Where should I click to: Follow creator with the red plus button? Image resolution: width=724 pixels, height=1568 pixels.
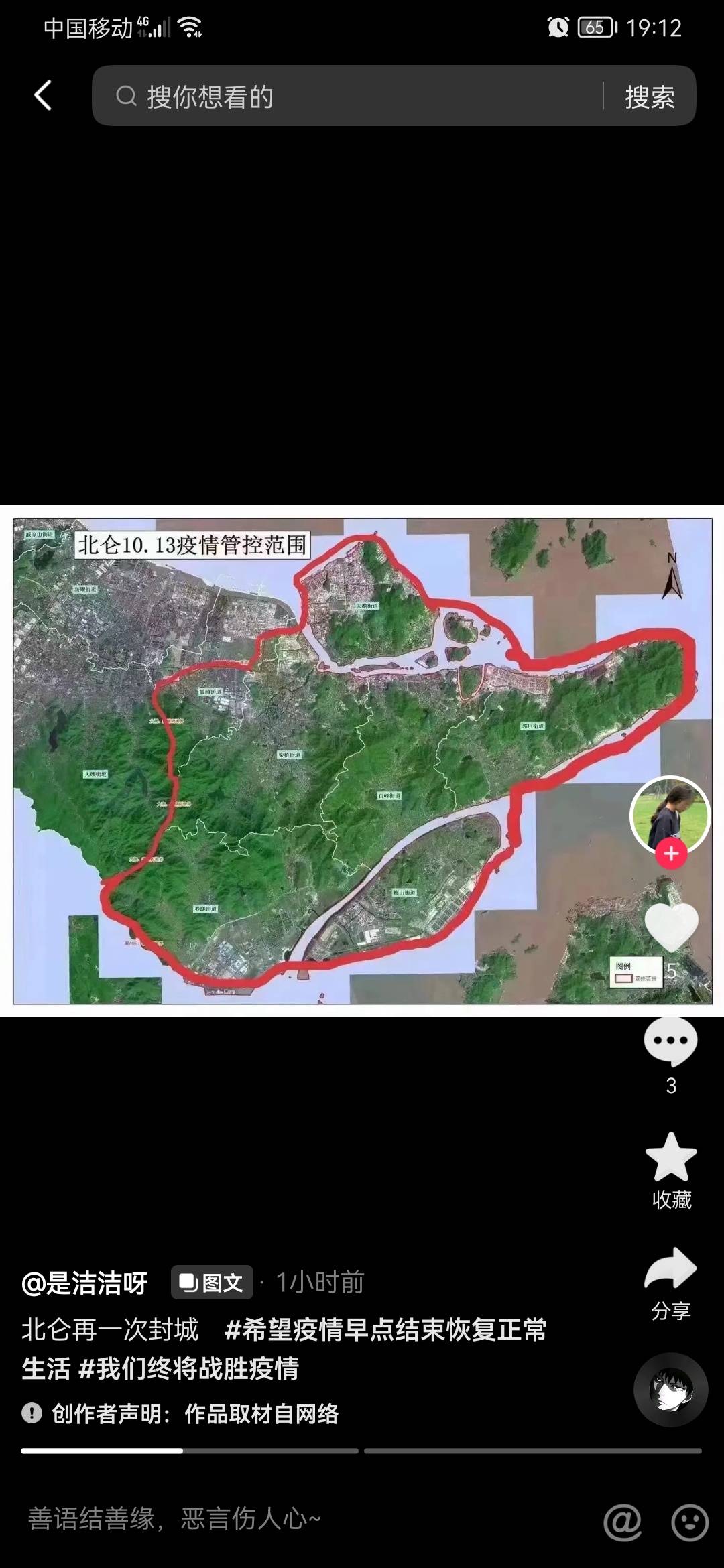671,854
